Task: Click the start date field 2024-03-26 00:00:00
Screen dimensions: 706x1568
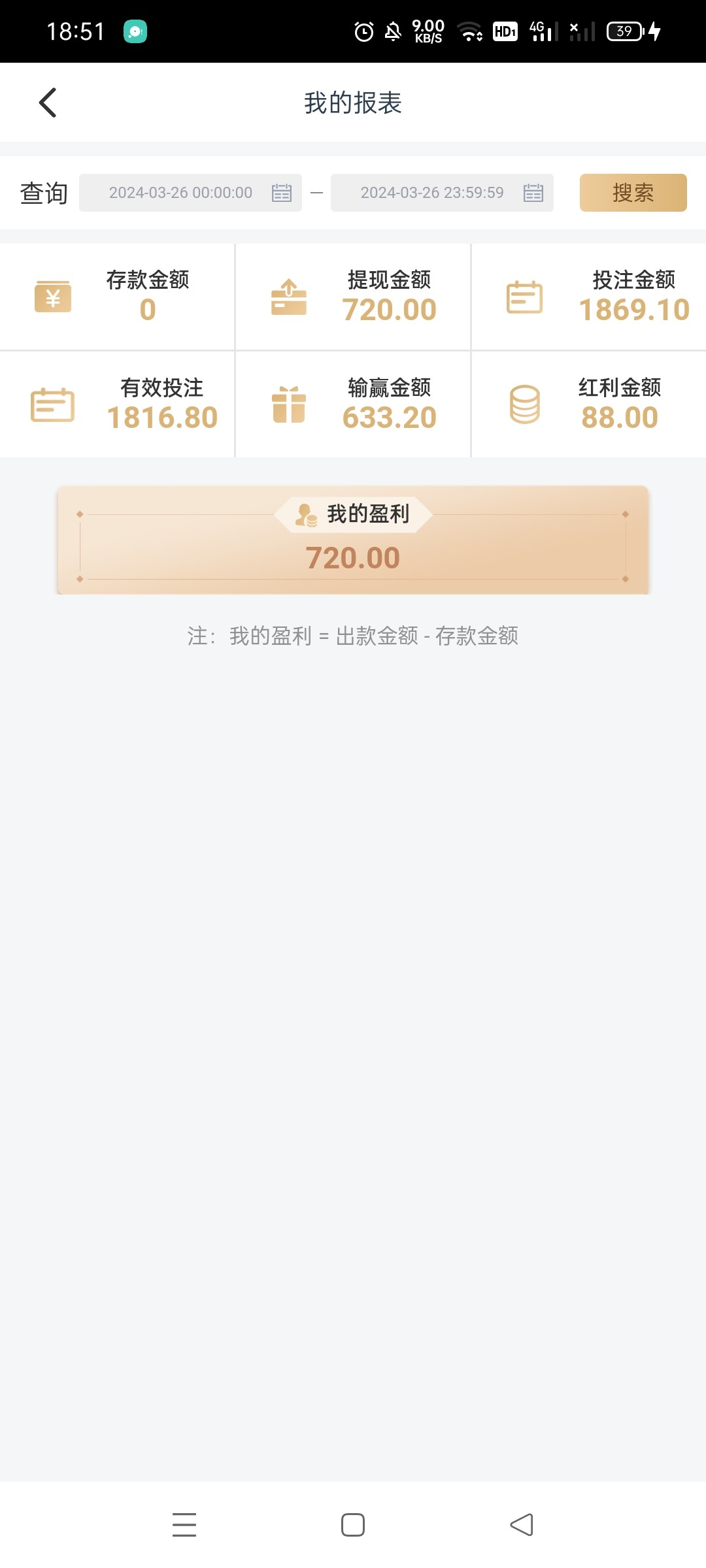Action: click(x=181, y=192)
